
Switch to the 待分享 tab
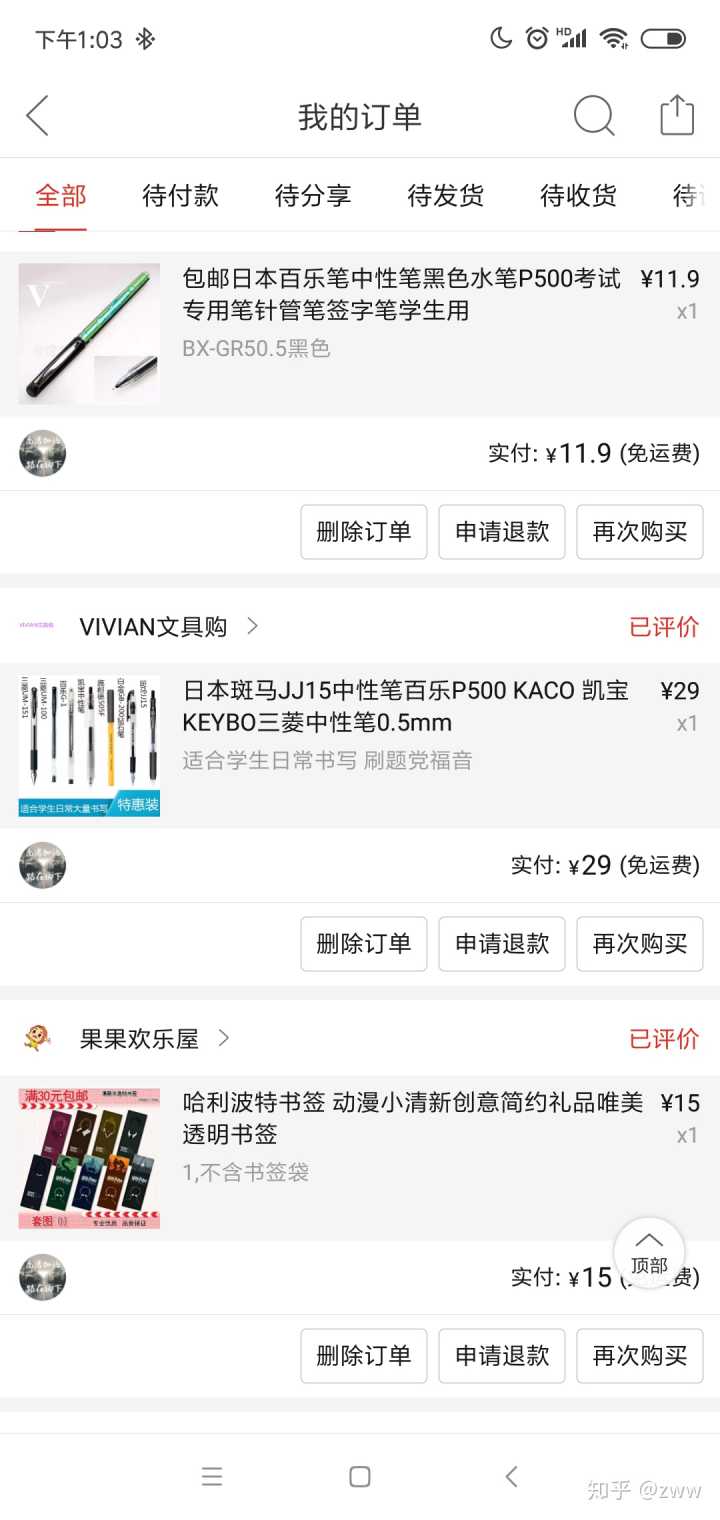[x=313, y=195]
